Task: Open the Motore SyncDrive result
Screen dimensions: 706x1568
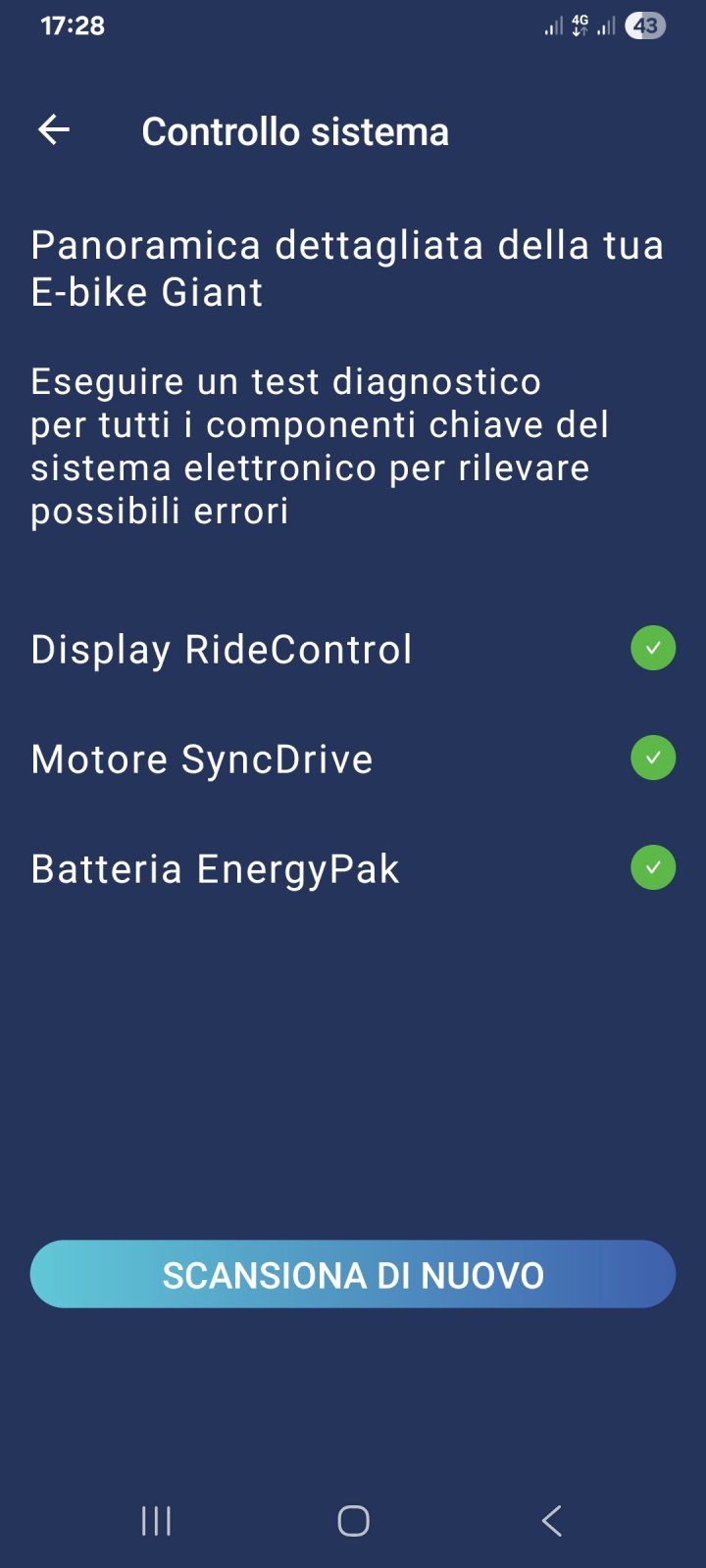Action: pos(353,759)
